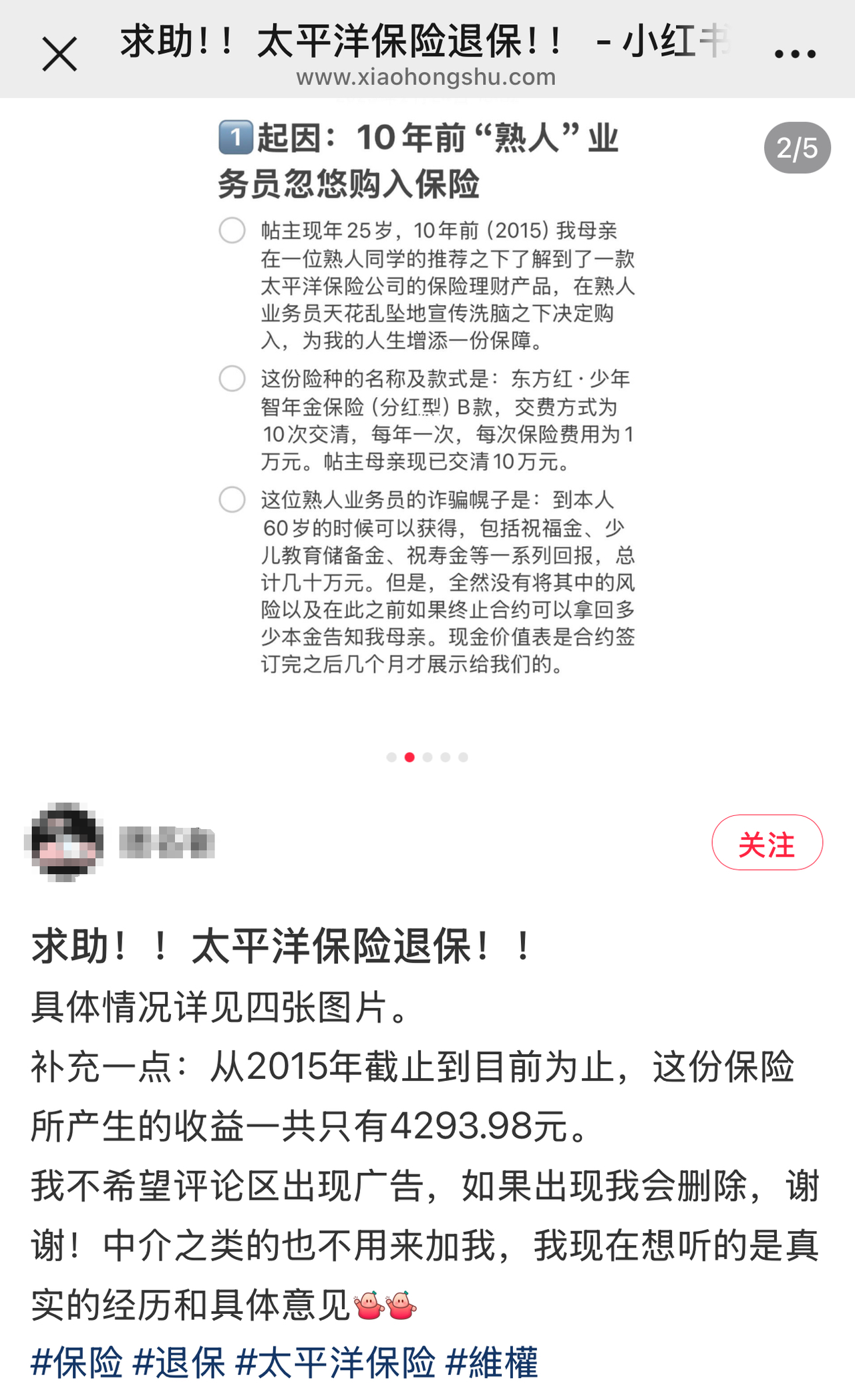Close the Xiaohongshu web page
This screenshot has height=1400, width=855.
coord(59,54)
